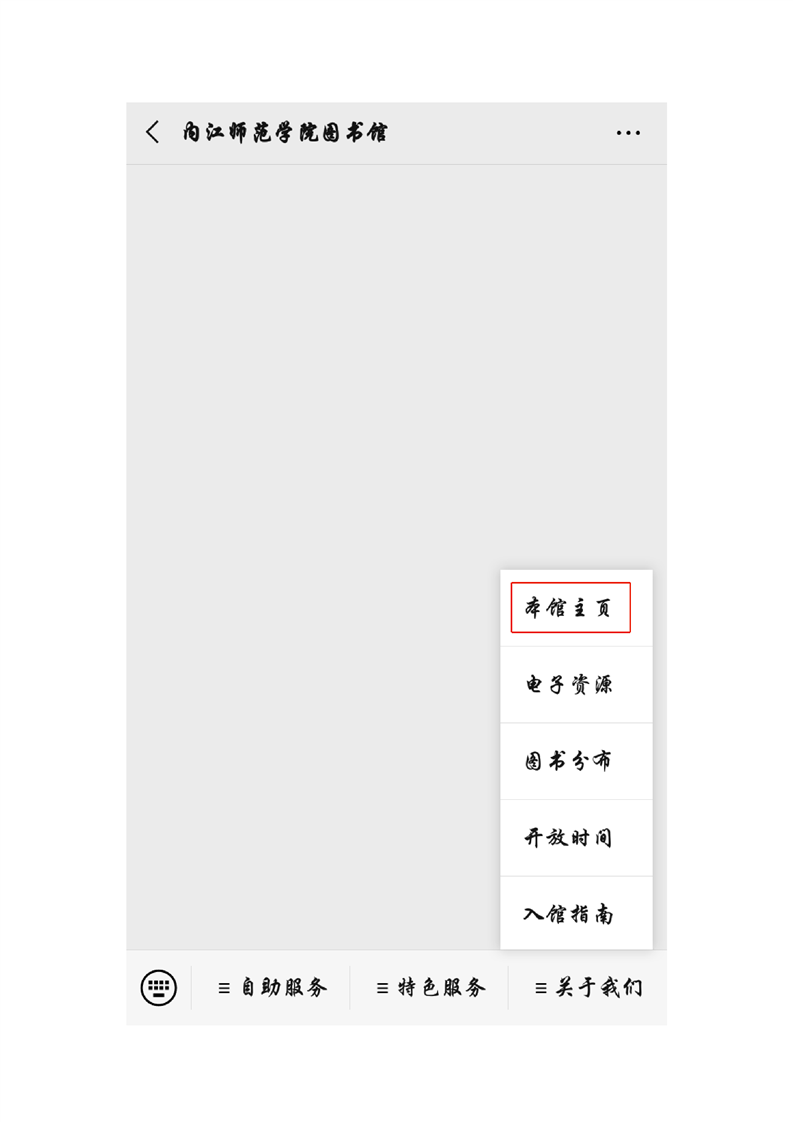The image size is (793, 1122).
Task: View 开放时间 menu item
Action: 570,838
